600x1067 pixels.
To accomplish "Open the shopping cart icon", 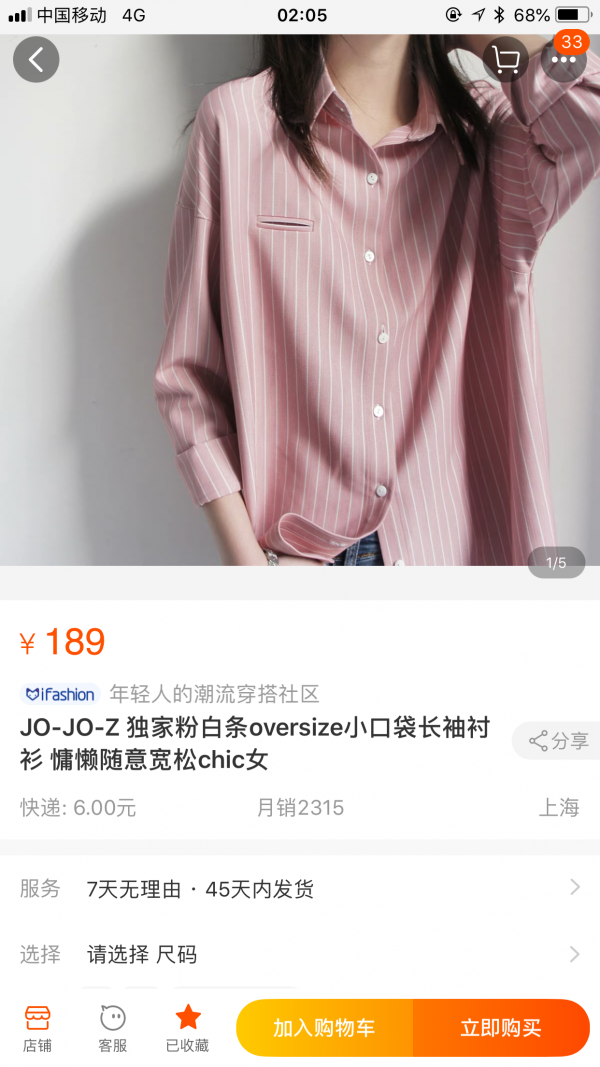I will (x=506, y=60).
